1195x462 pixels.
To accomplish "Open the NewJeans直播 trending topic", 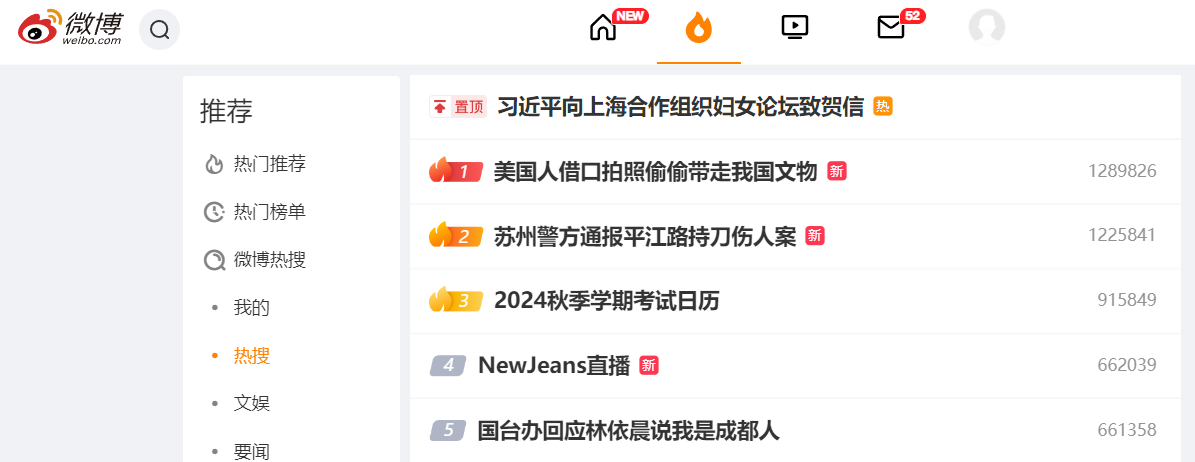I will coord(554,365).
